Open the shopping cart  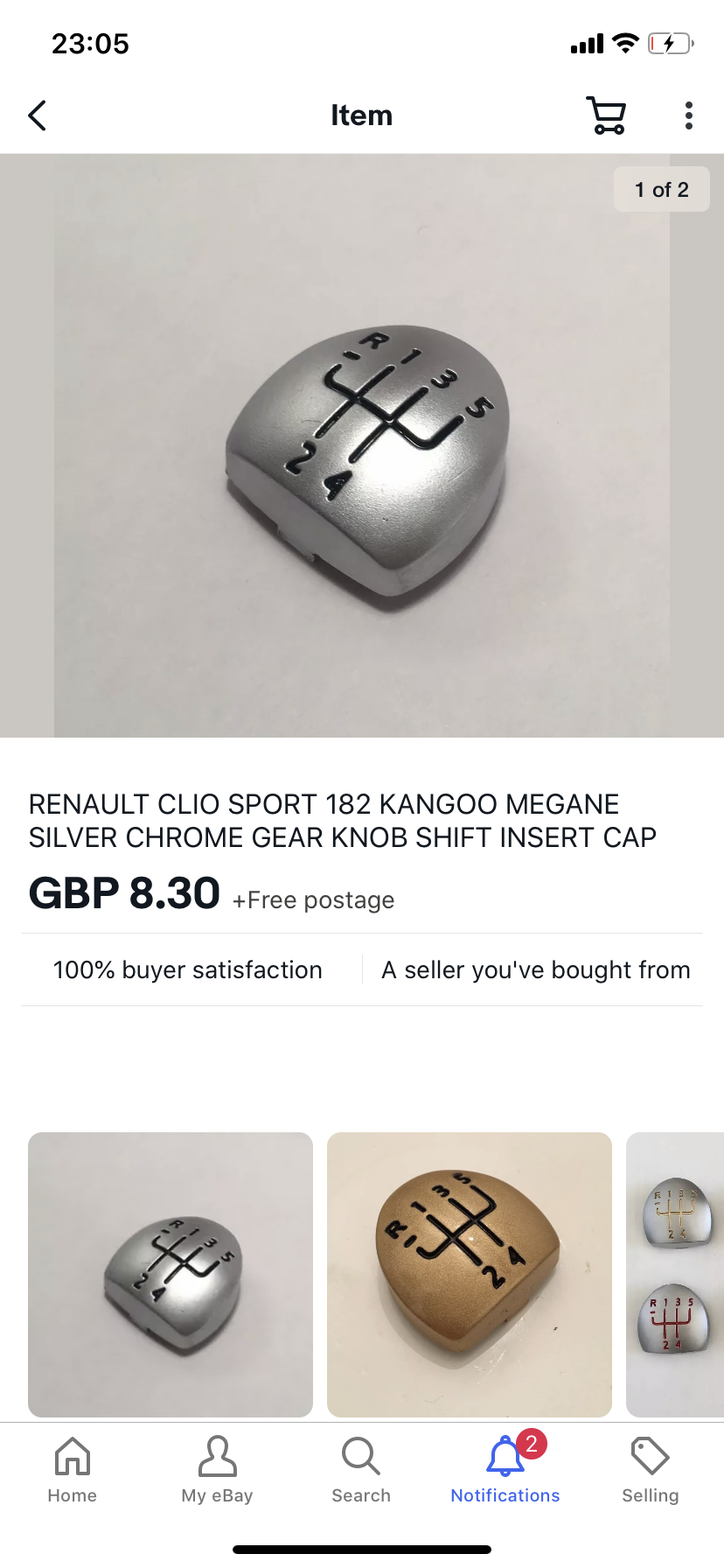(606, 115)
